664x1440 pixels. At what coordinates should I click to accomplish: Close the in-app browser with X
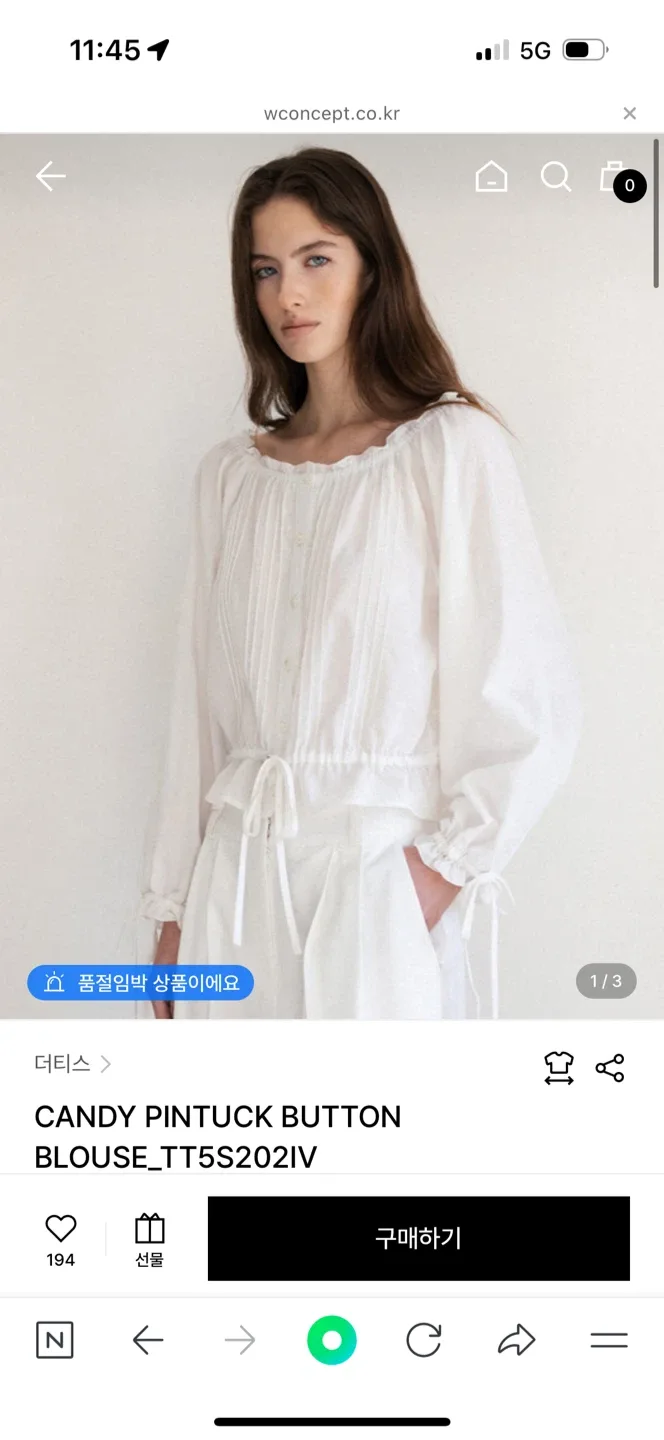[629, 113]
